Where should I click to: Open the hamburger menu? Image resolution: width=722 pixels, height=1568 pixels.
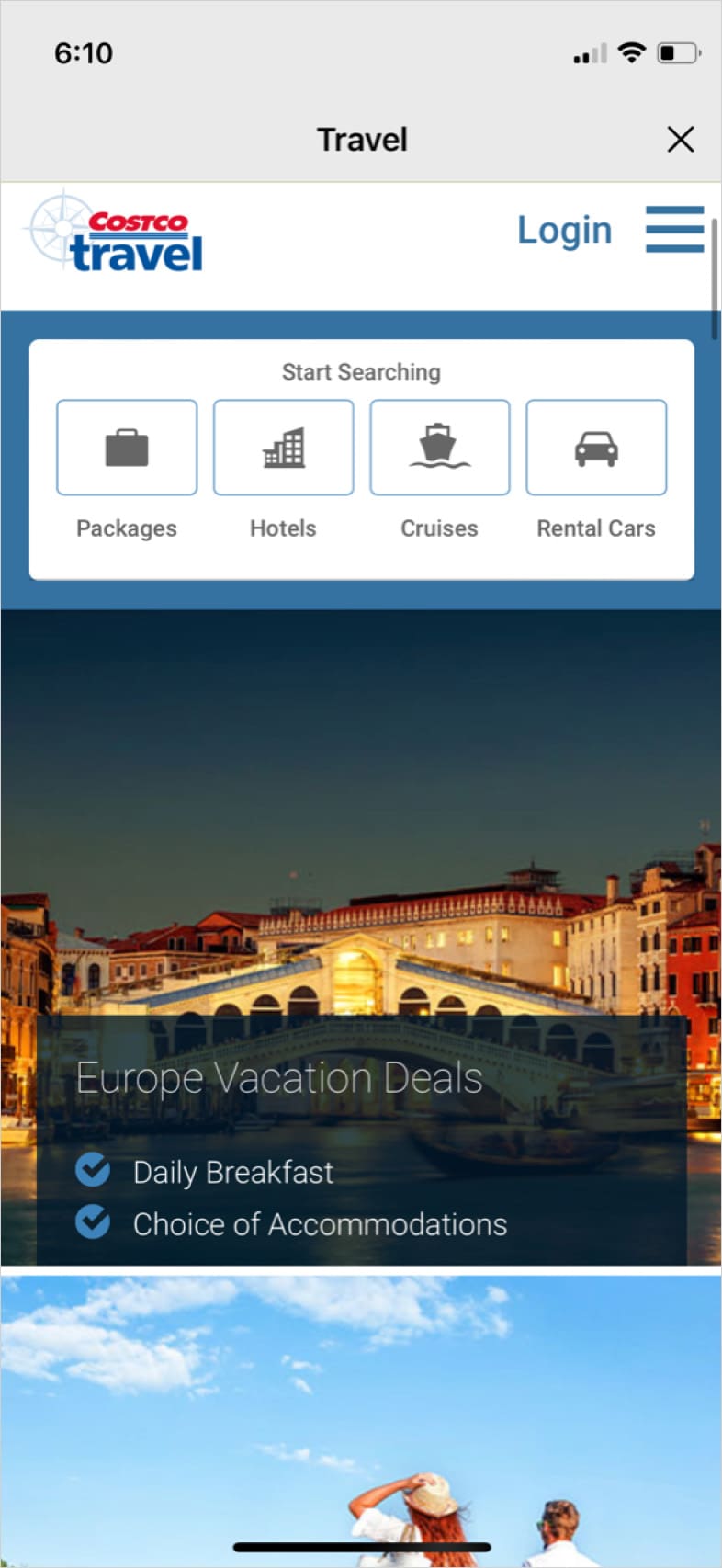click(674, 230)
